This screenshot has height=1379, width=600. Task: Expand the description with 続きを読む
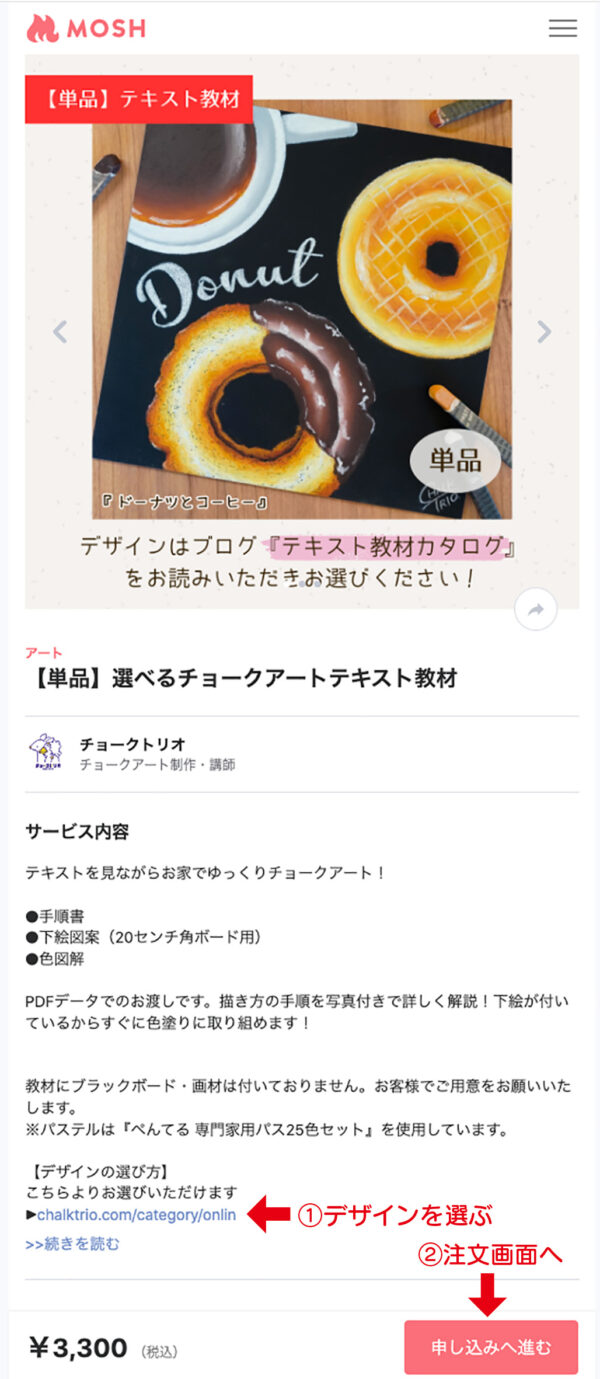[72, 1244]
